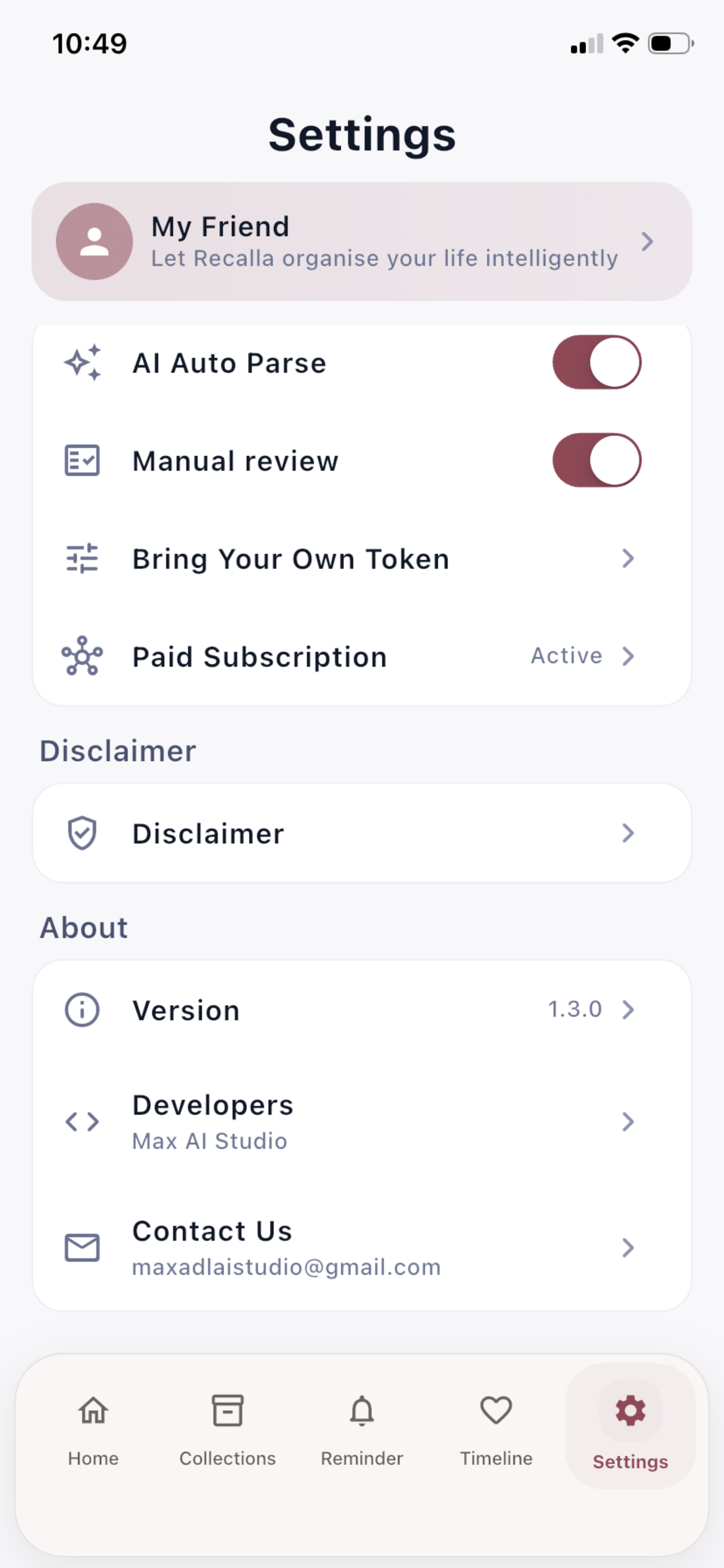Disable the Manual review toggle
Screen dimensions: 724x1568
pos(596,460)
